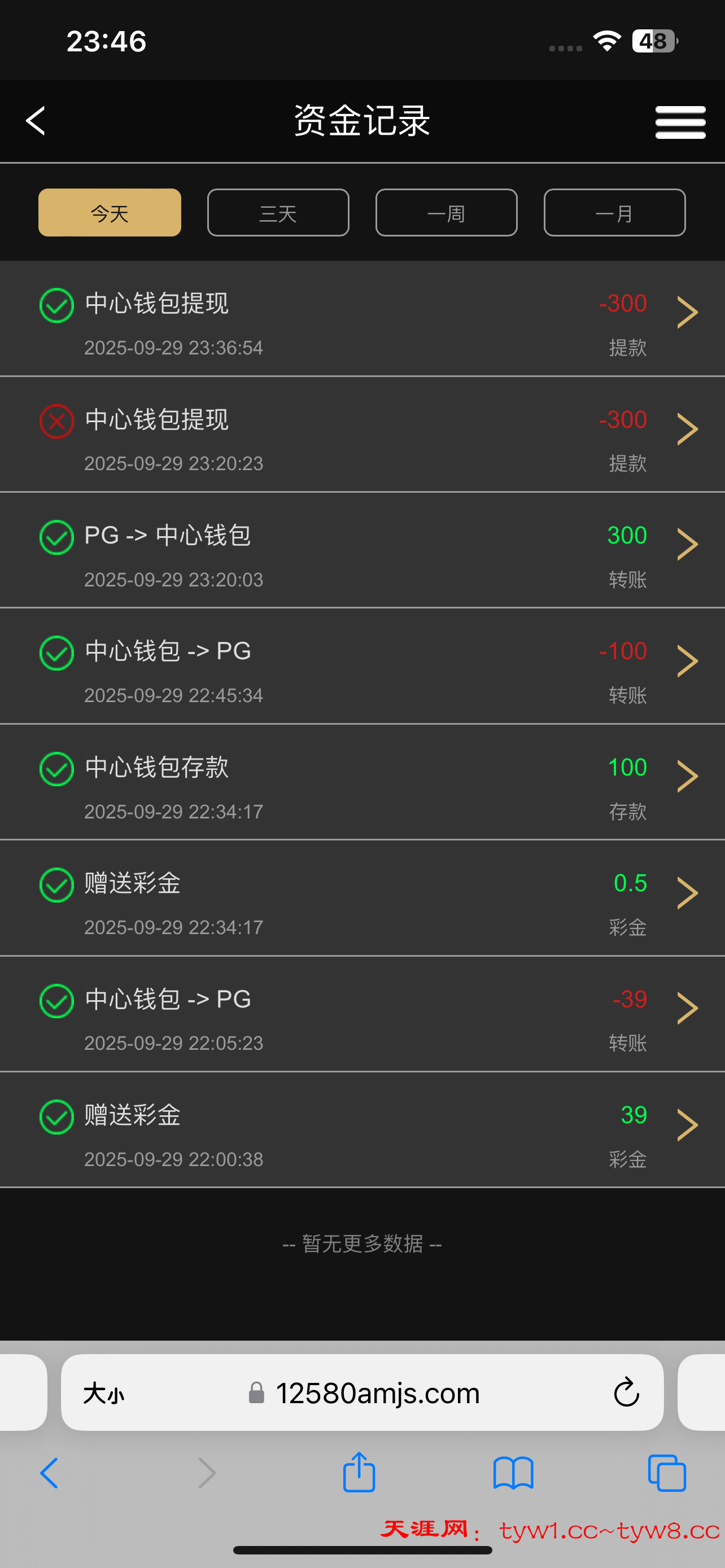Open Safari bookmarks
Image resolution: width=725 pixels, height=1568 pixels.
click(513, 1473)
